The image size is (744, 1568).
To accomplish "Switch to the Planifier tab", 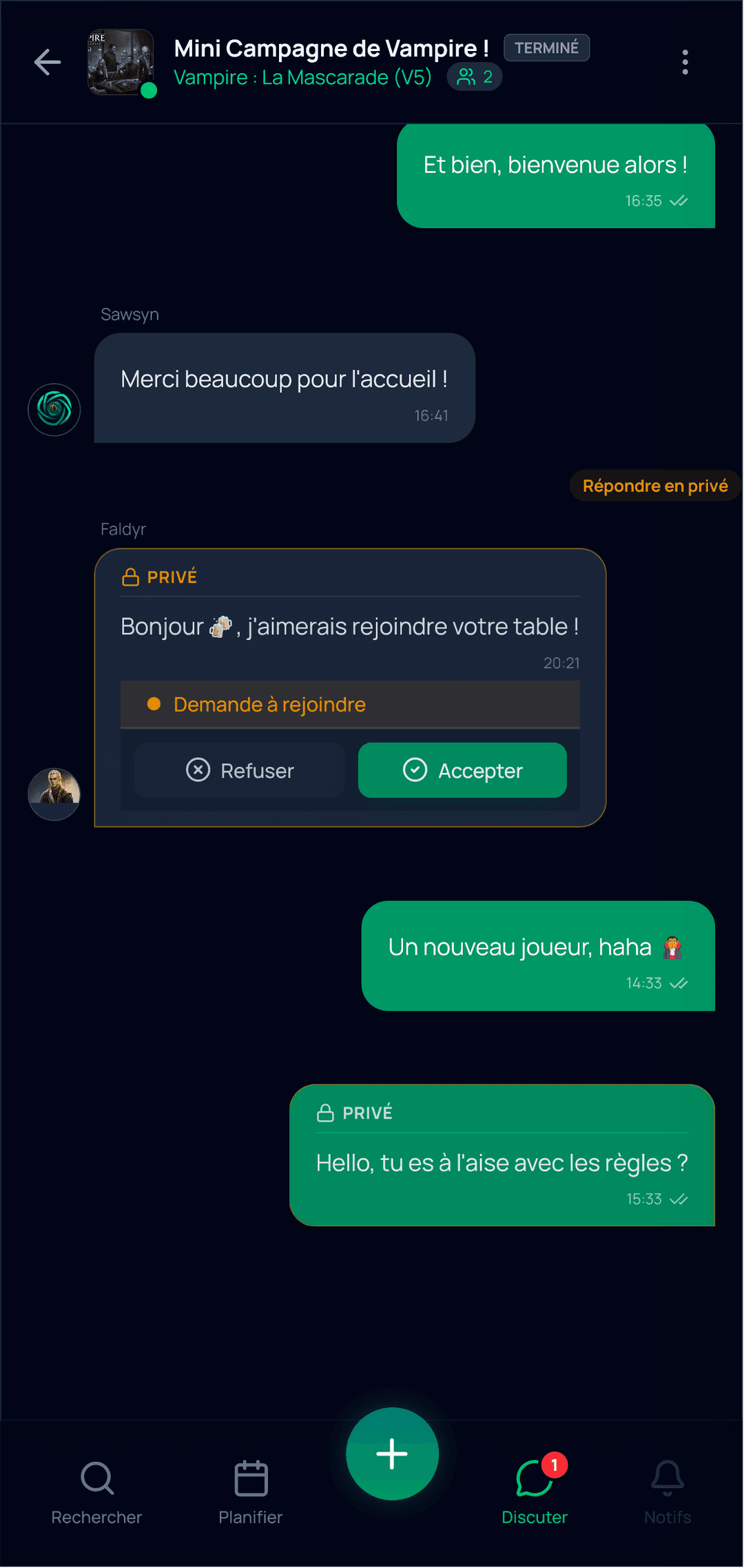I will pos(251,1491).
